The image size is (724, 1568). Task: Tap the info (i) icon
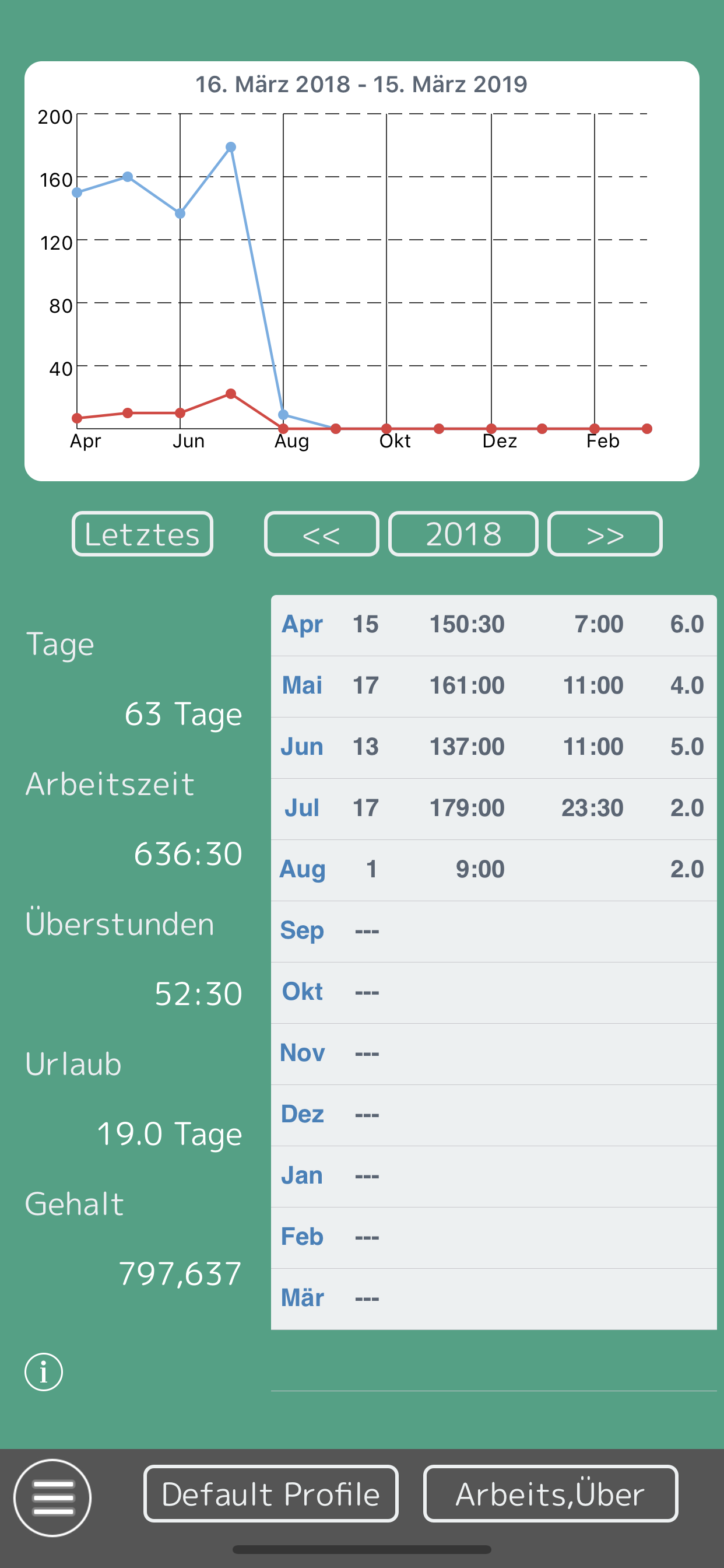coord(43,1371)
